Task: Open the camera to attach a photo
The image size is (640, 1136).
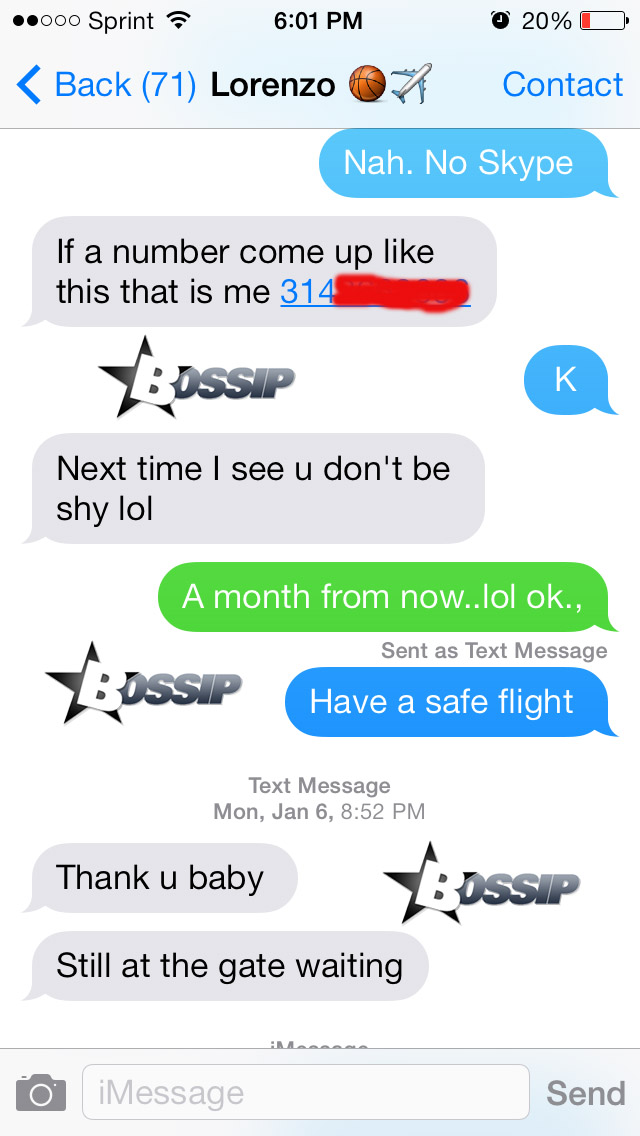Action: (x=41, y=1092)
